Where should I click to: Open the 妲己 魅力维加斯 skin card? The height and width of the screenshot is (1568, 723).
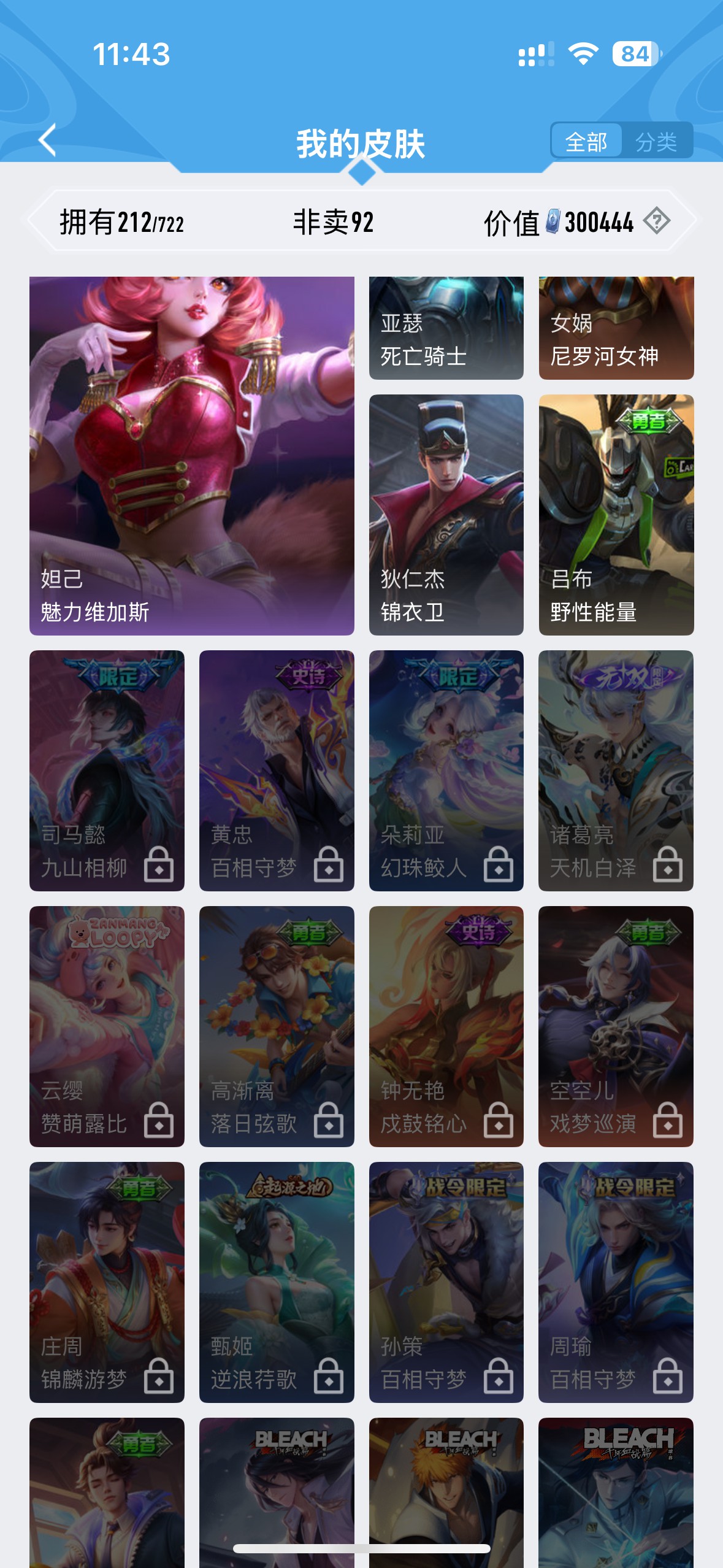pos(191,455)
